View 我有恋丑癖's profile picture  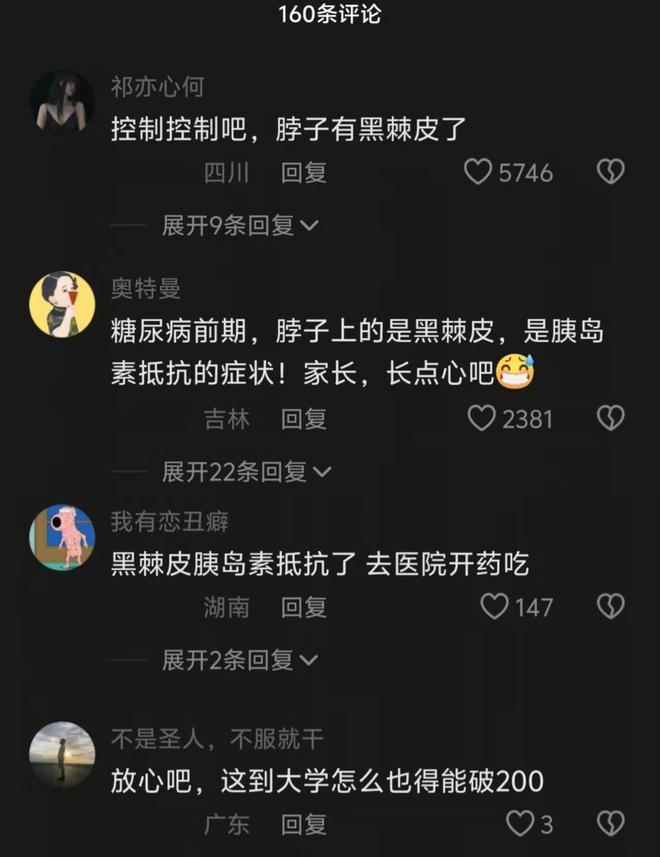[x=62, y=538]
